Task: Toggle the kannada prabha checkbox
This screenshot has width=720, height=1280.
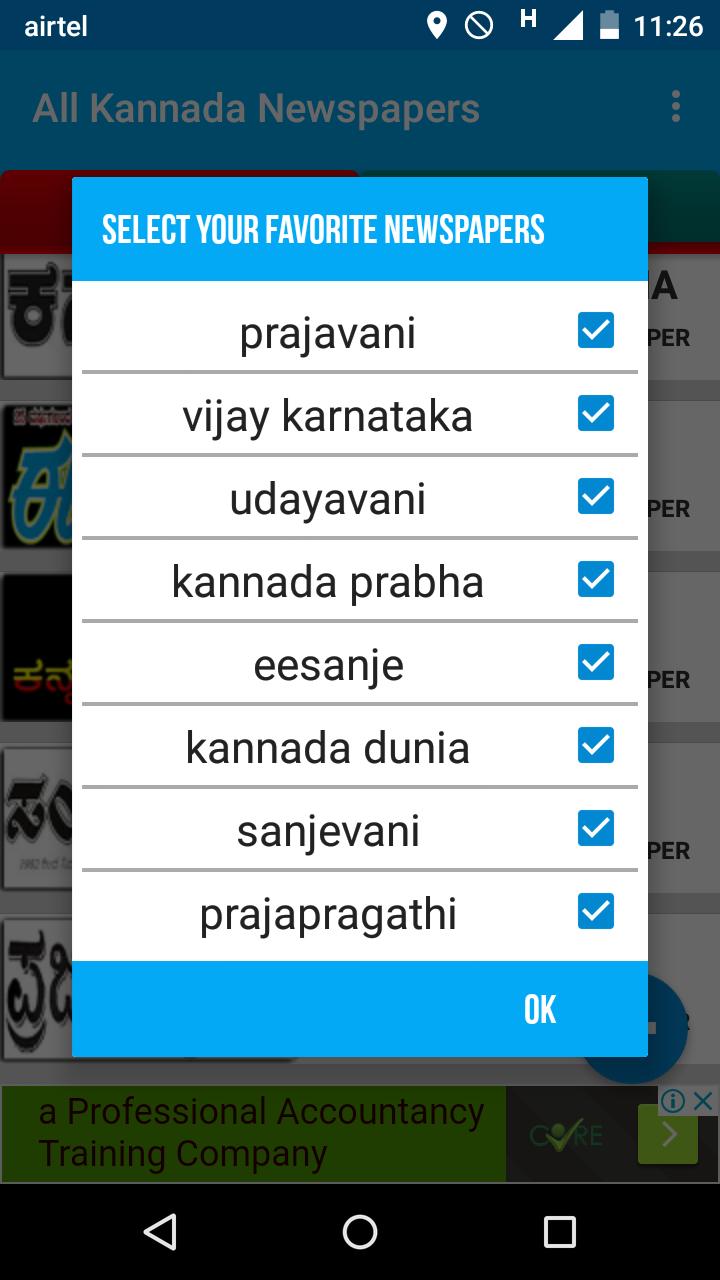Action: pyautogui.click(x=595, y=579)
